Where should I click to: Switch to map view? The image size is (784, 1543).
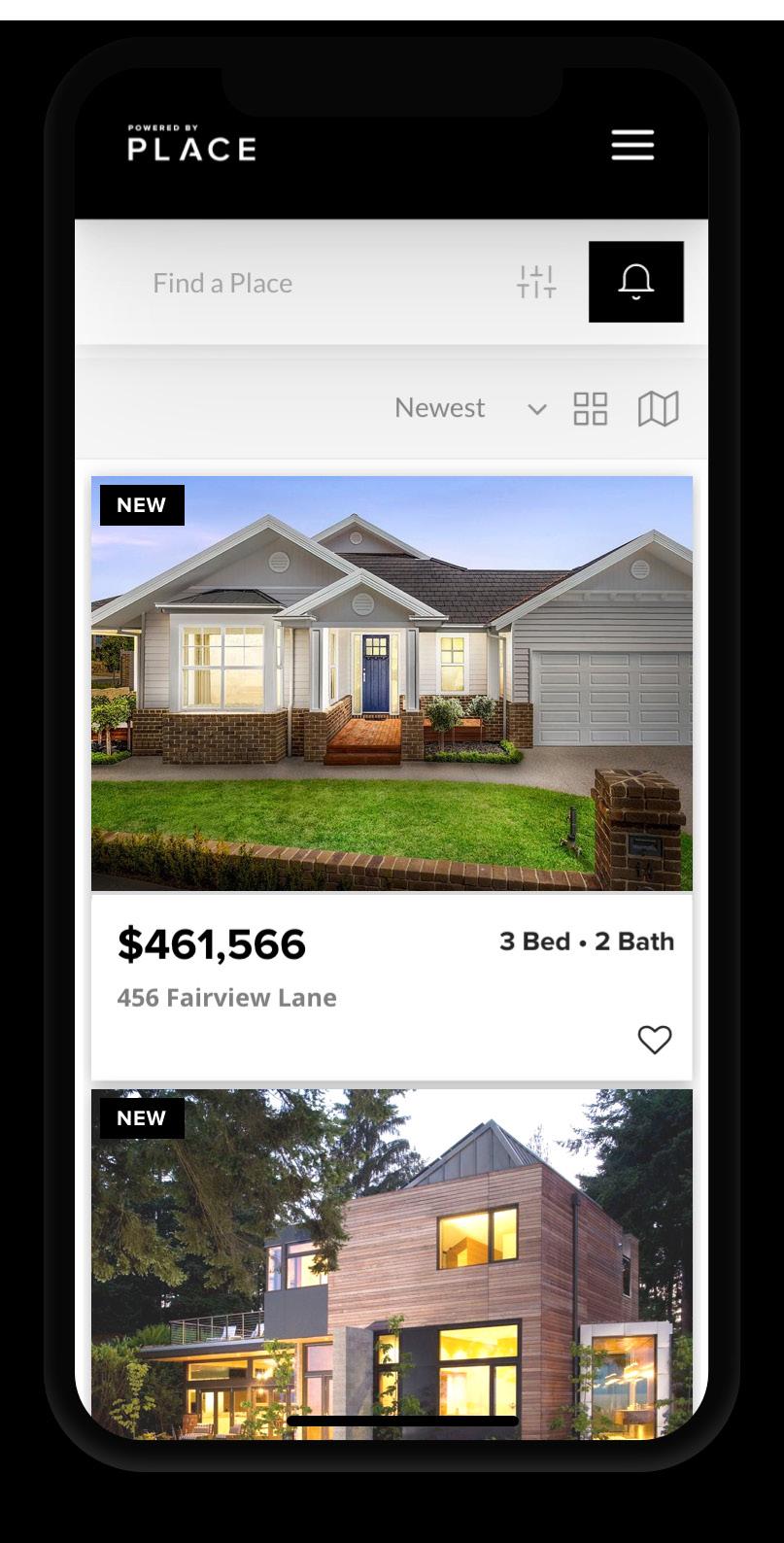[658, 409]
